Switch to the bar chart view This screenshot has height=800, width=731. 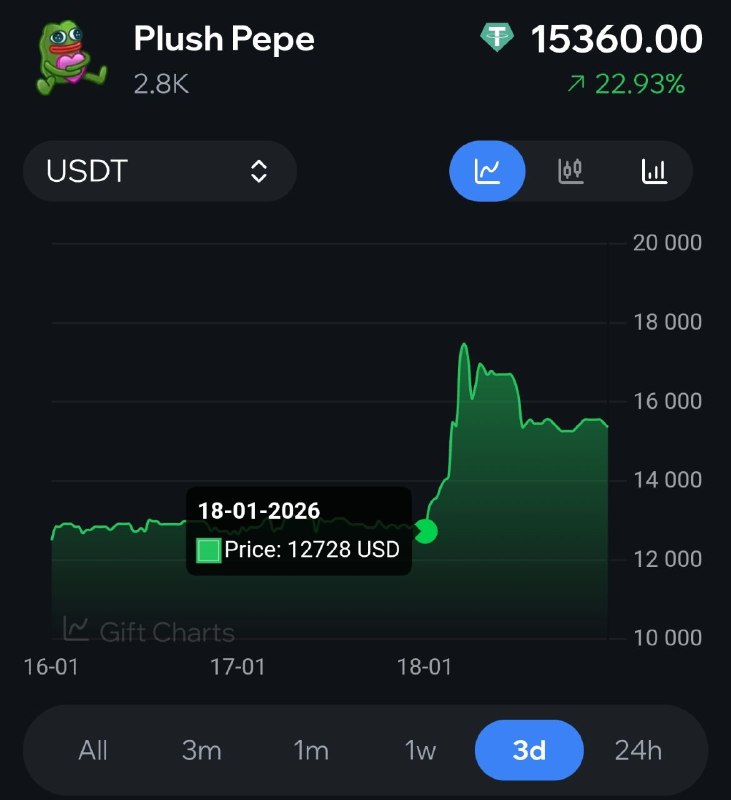pyautogui.click(x=654, y=171)
